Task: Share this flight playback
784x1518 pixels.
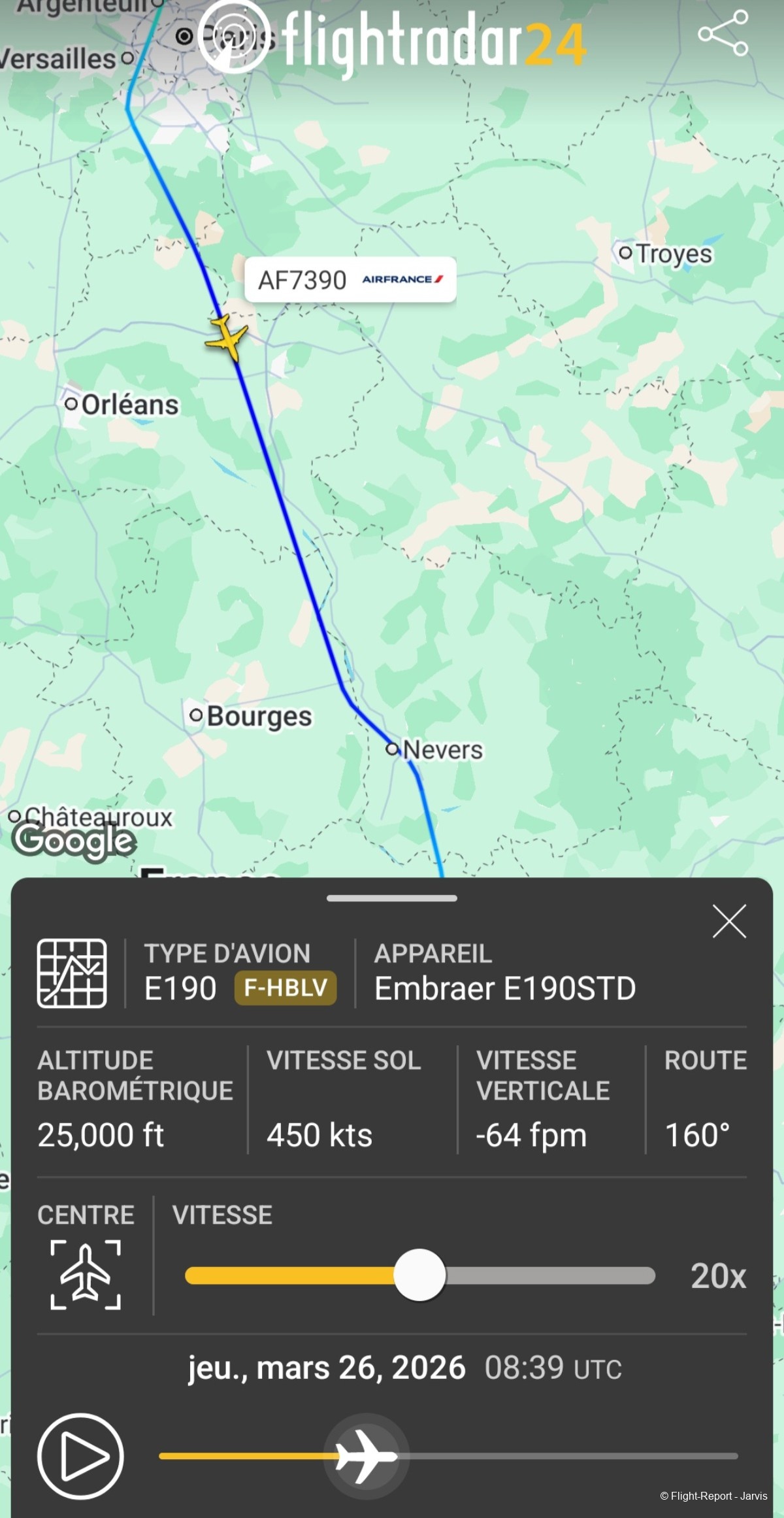Action: coord(723,33)
